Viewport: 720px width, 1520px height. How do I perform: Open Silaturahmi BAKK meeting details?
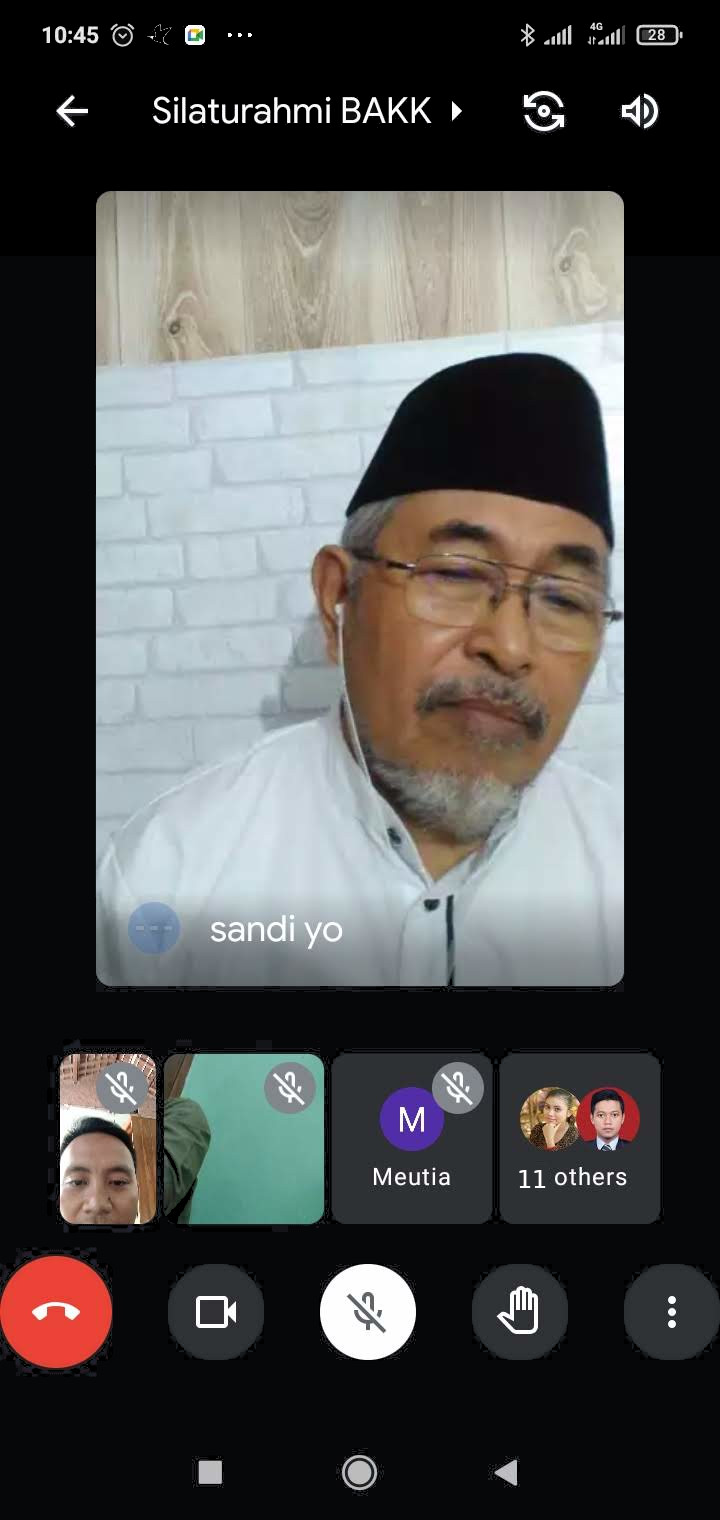(x=307, y=111)
